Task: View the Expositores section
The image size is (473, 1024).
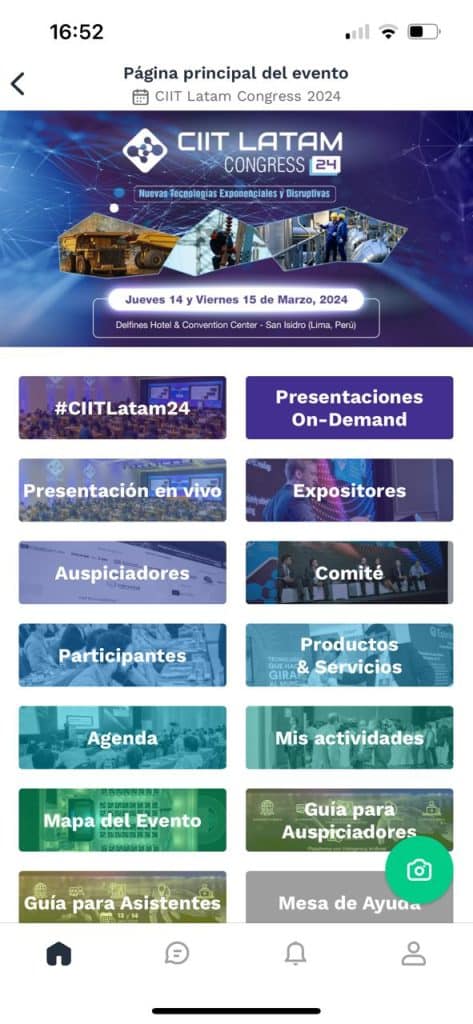Action: [x=349, y=490]
